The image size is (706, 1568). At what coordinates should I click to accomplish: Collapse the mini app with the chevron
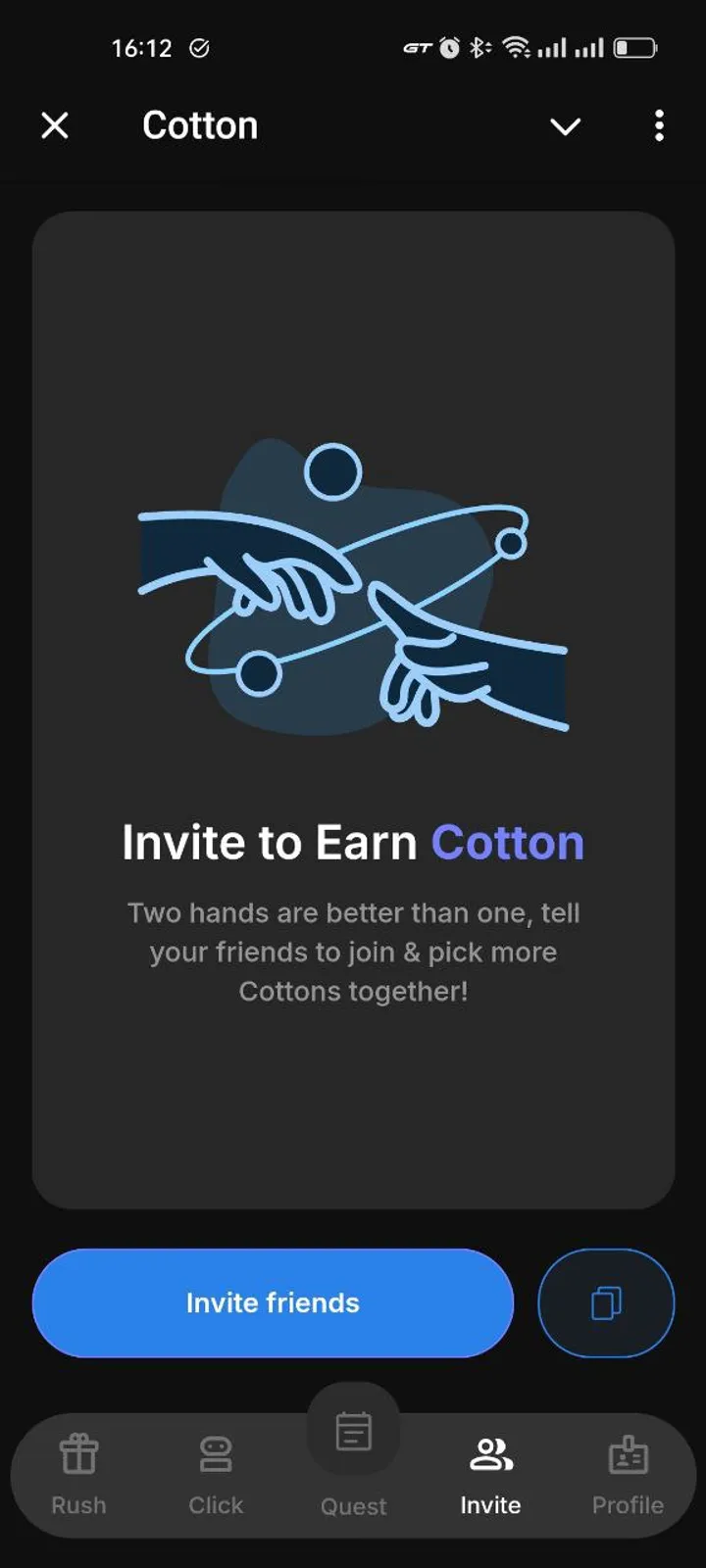pyautogui.click(x=566, y=127)
